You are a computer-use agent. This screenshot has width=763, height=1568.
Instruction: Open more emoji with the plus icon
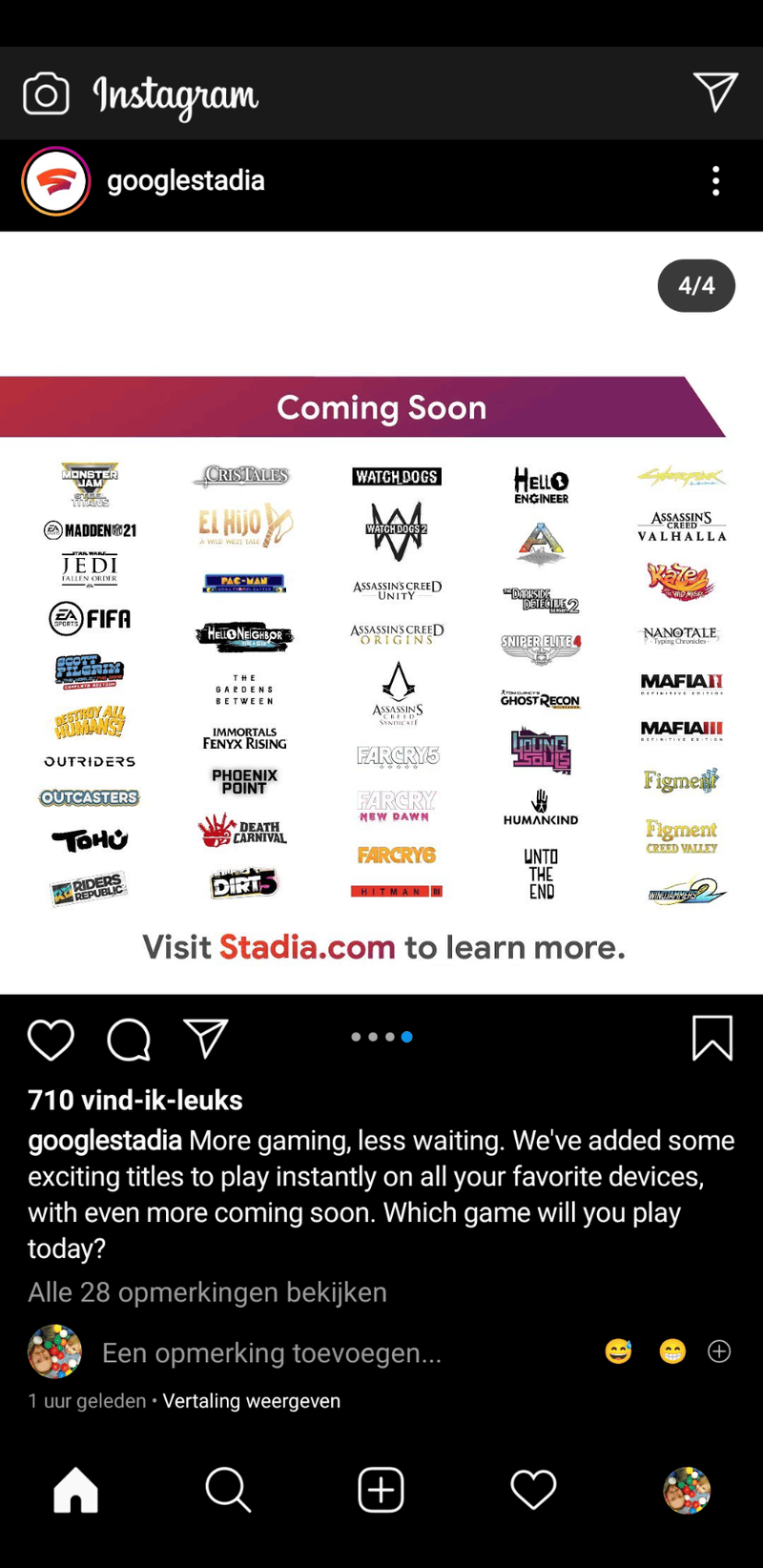pyautogui.click(x=719, y=1351)
